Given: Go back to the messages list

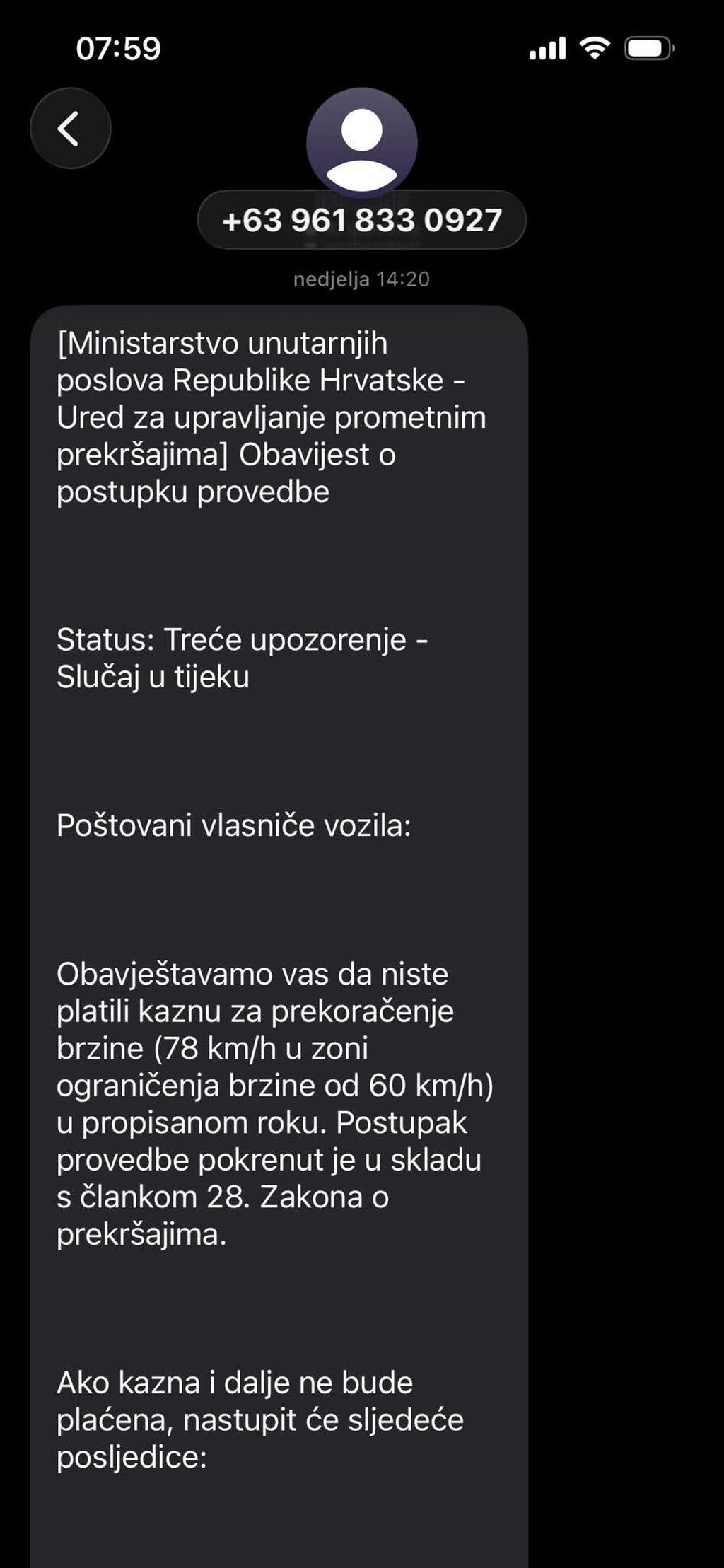Looking at the screenshot, I should coord(70,128).
